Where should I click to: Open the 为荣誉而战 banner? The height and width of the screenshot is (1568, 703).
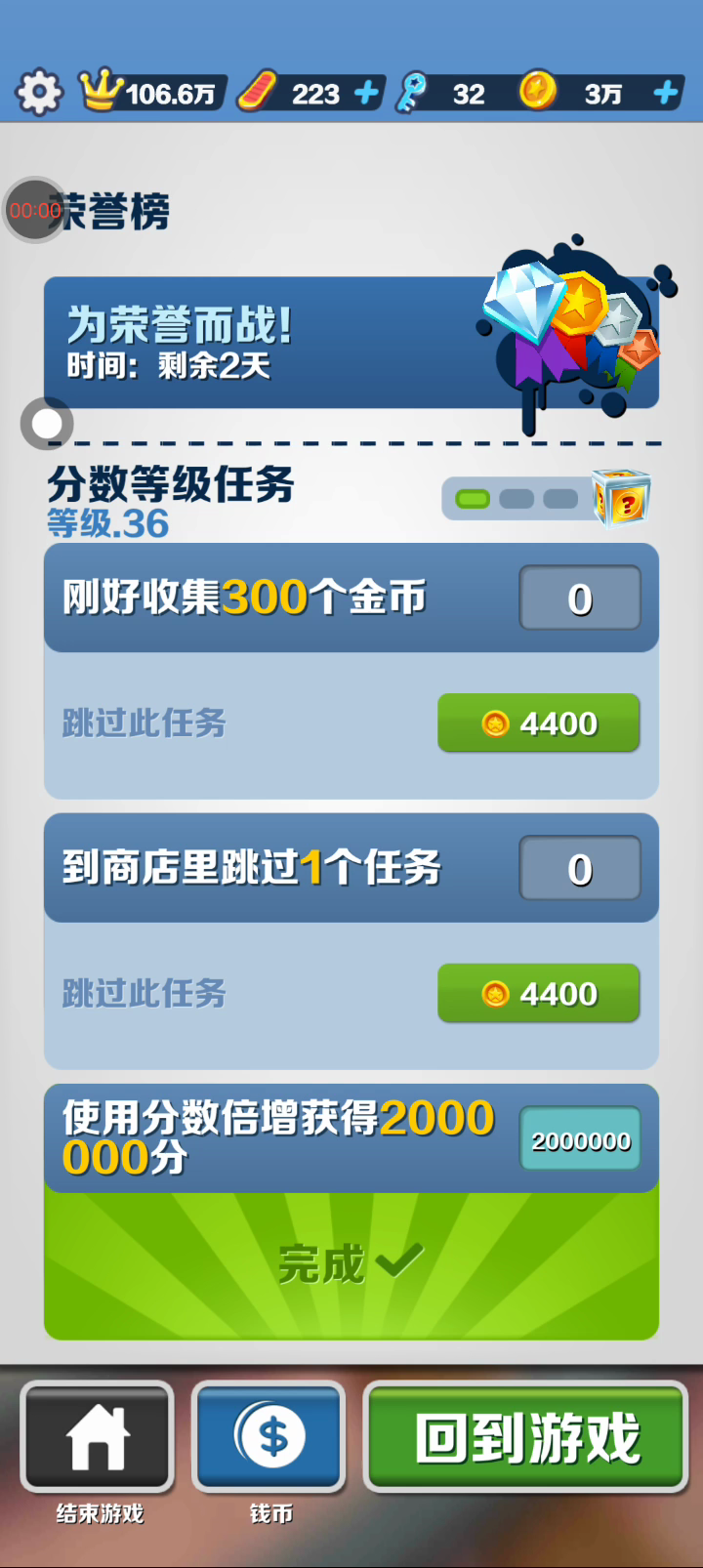coord(351,343)
